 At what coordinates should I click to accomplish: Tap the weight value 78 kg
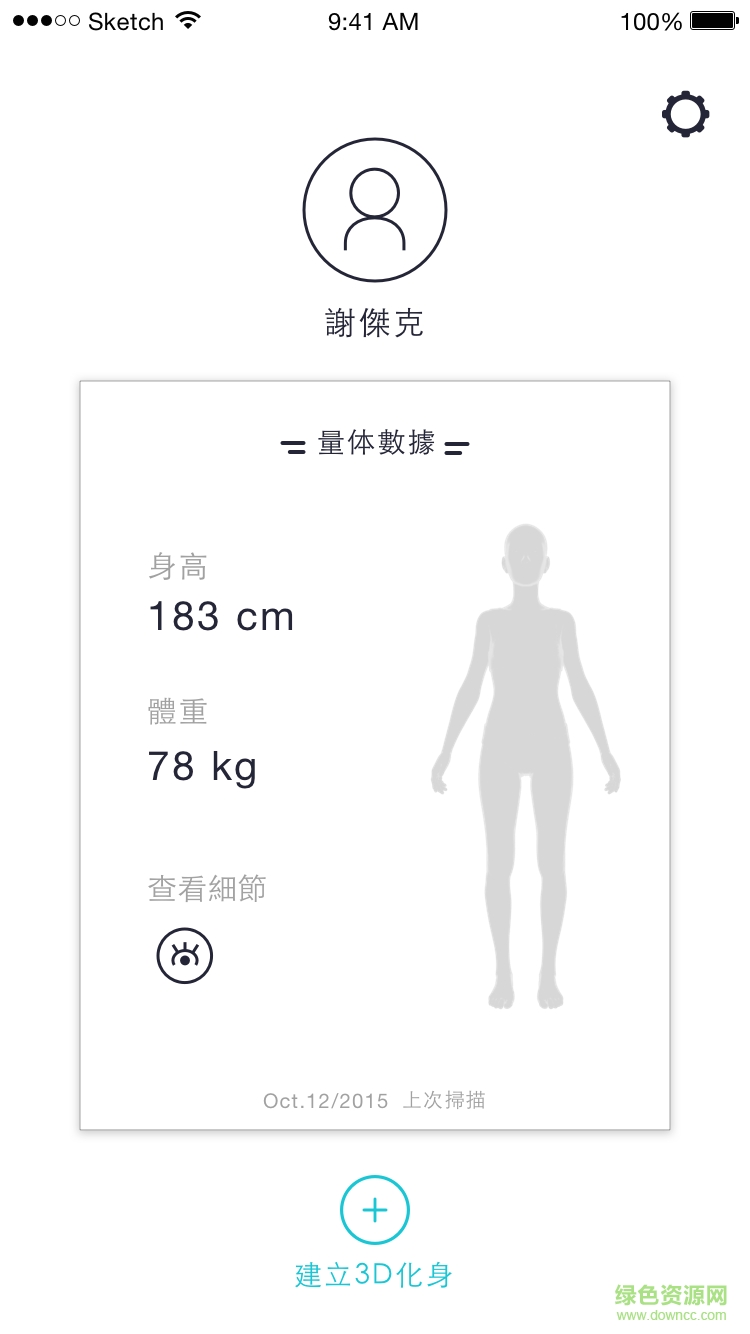[202, 767]
